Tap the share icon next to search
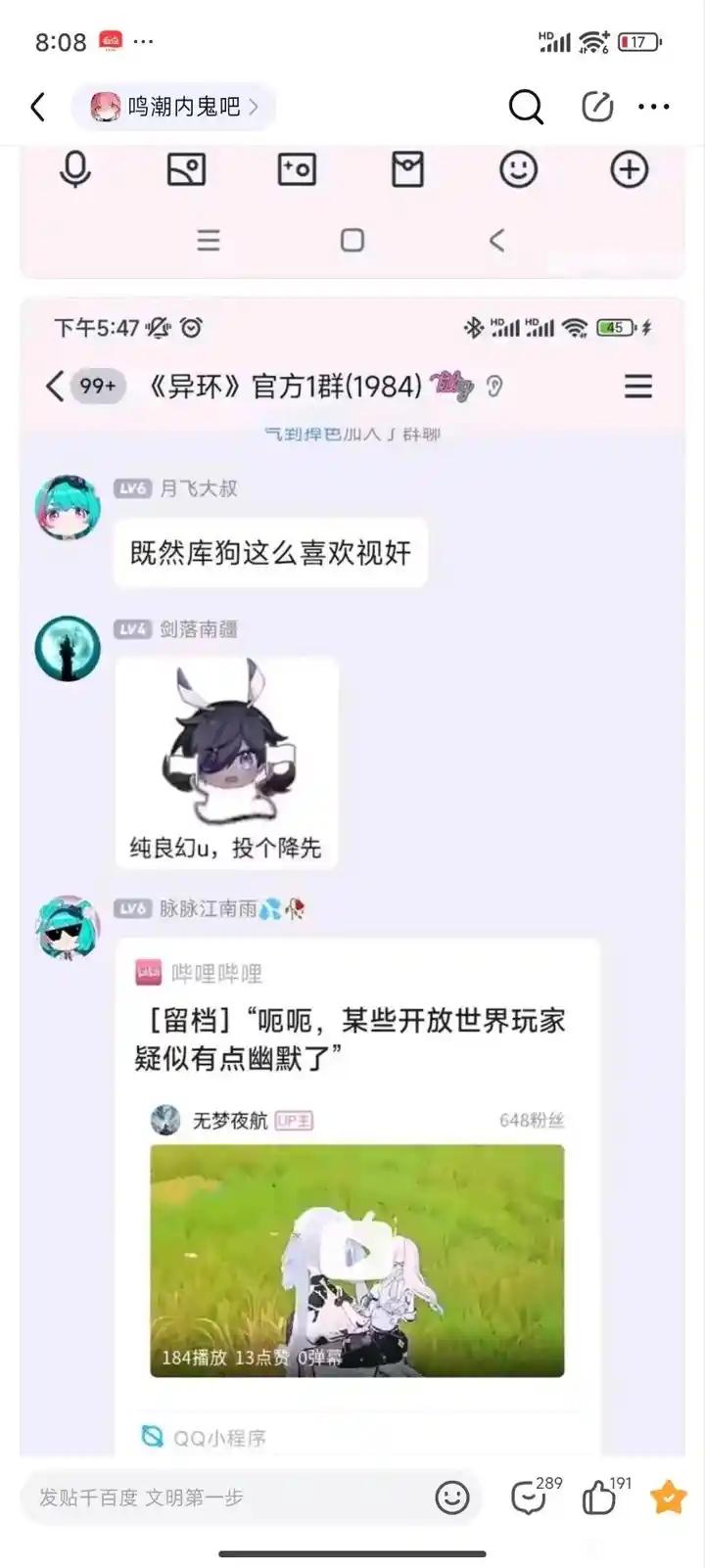The width and height of the screenshot is (705, 1568). [x=596, y=107]
